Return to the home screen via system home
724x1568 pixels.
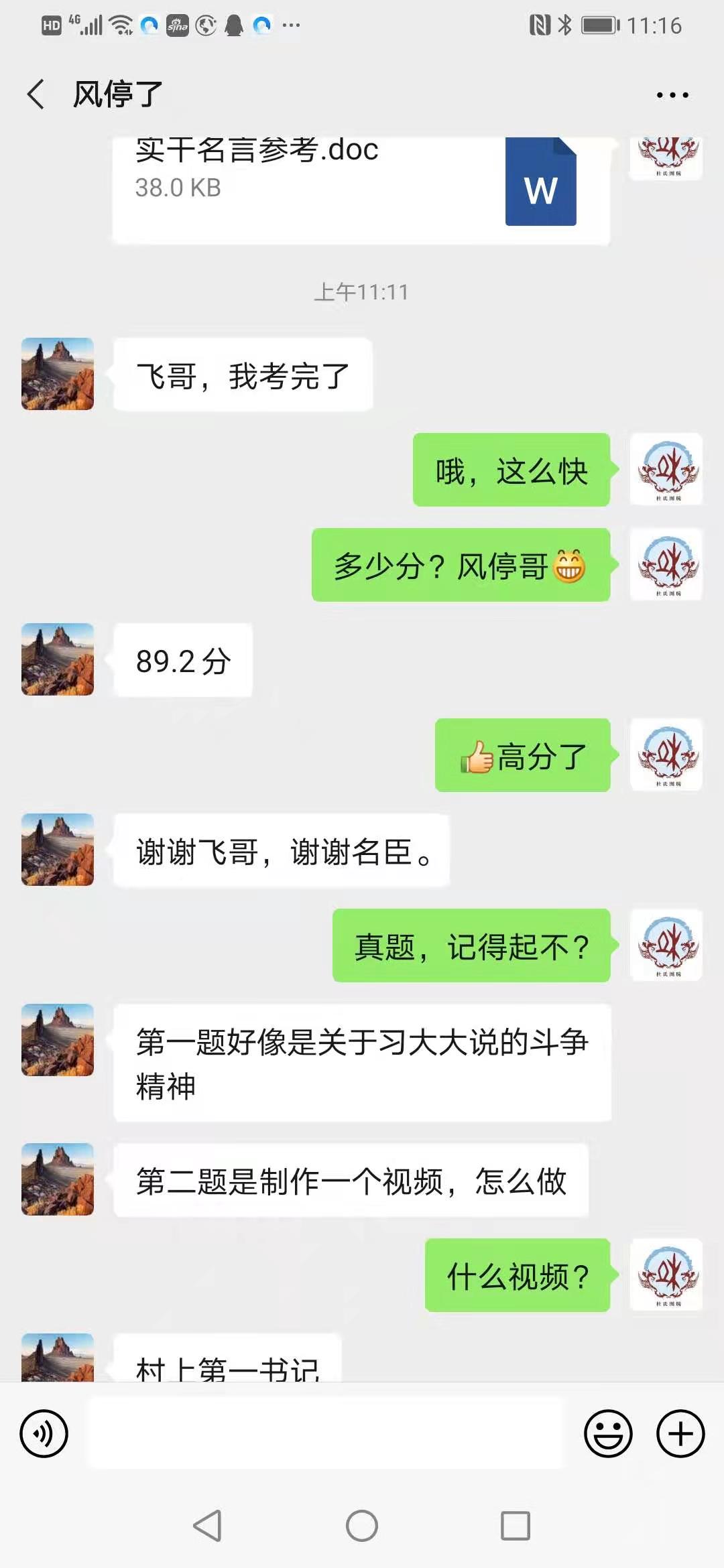click(x=362, y=1526)
